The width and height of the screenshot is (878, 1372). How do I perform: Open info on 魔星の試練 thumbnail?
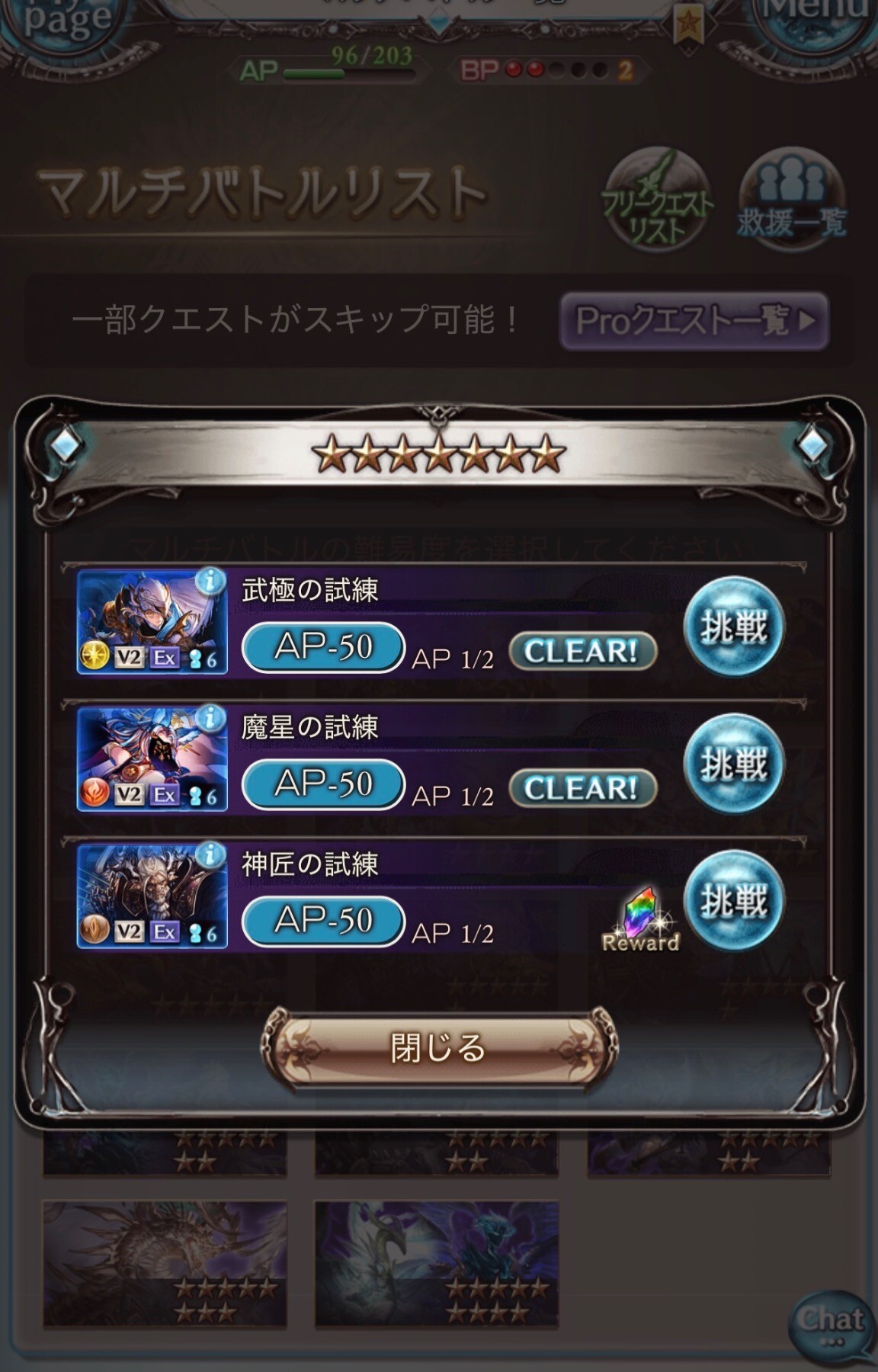[x=210, y=718]
